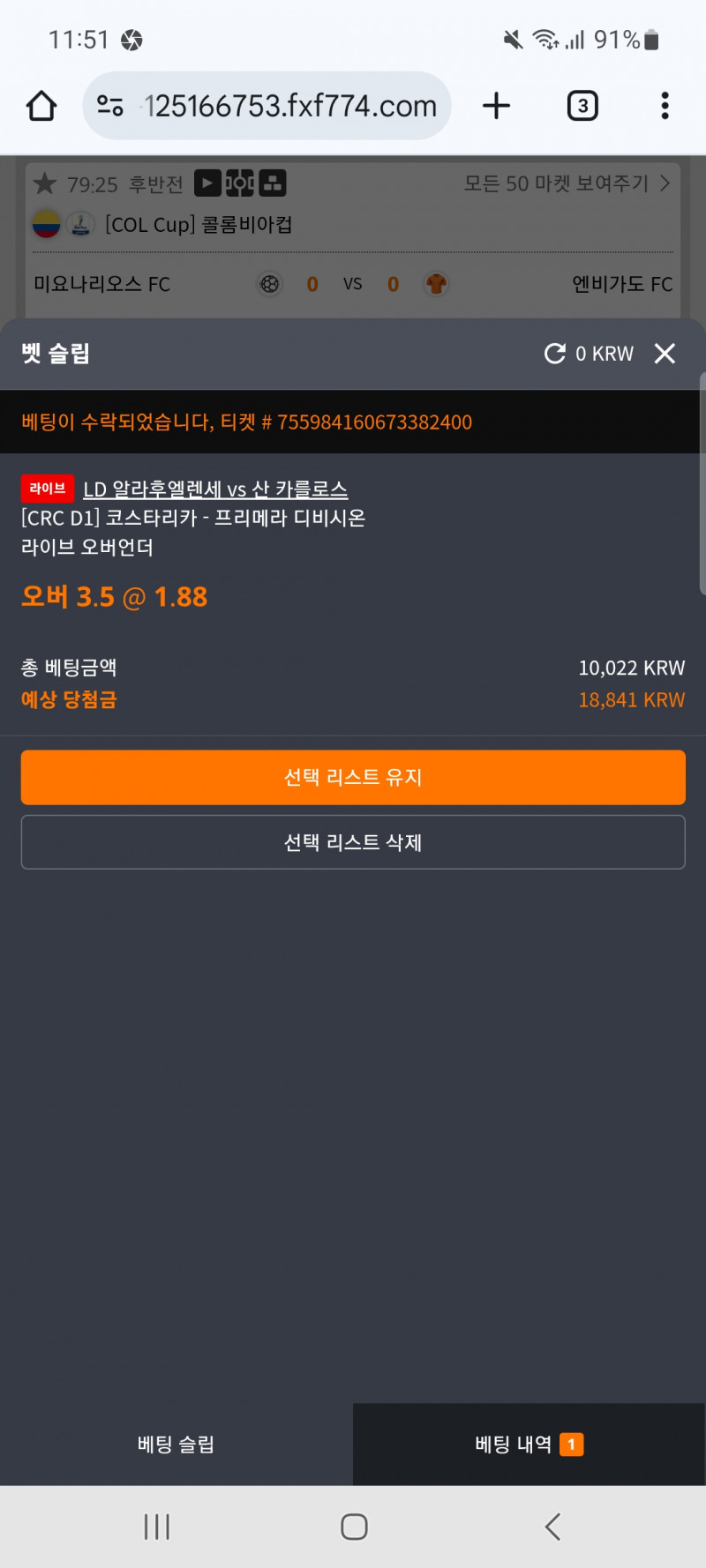The image size is (706, 1568).
Task: Open a new browser tab
Action: click(x=497, y=106)
